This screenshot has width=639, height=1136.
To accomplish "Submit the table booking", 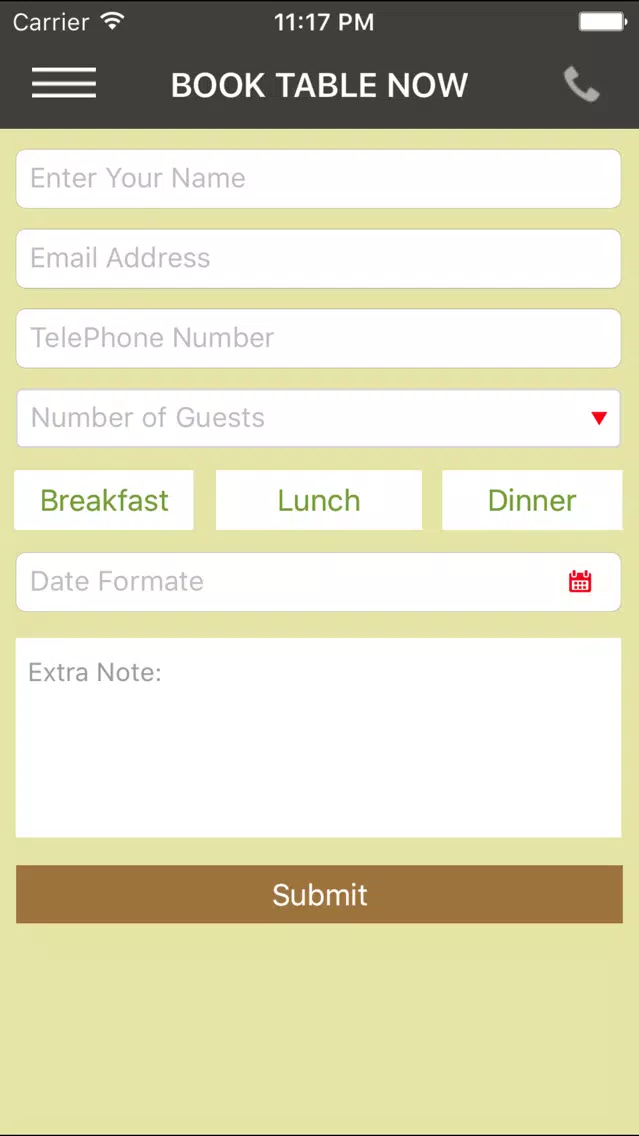I will pyautogui.click(x=320, y=894).
